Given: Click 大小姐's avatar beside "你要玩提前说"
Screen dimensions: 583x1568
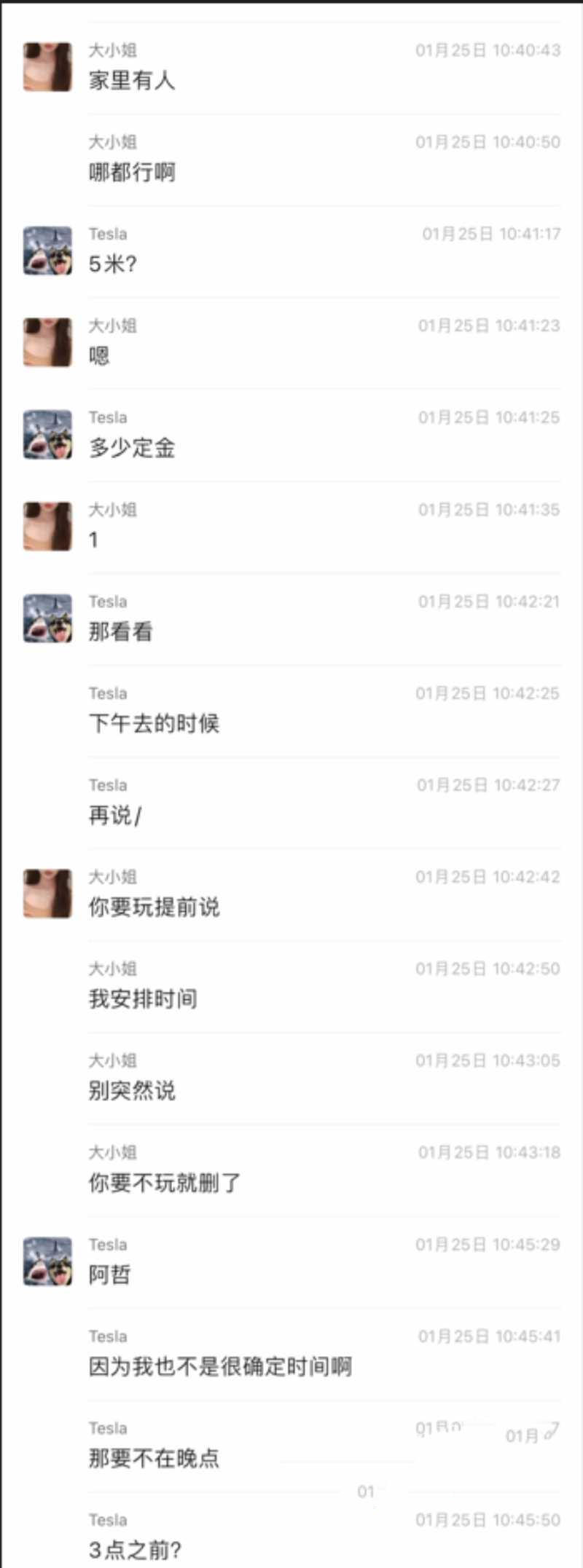Looking at the screenshot, I should pos(47,894).
